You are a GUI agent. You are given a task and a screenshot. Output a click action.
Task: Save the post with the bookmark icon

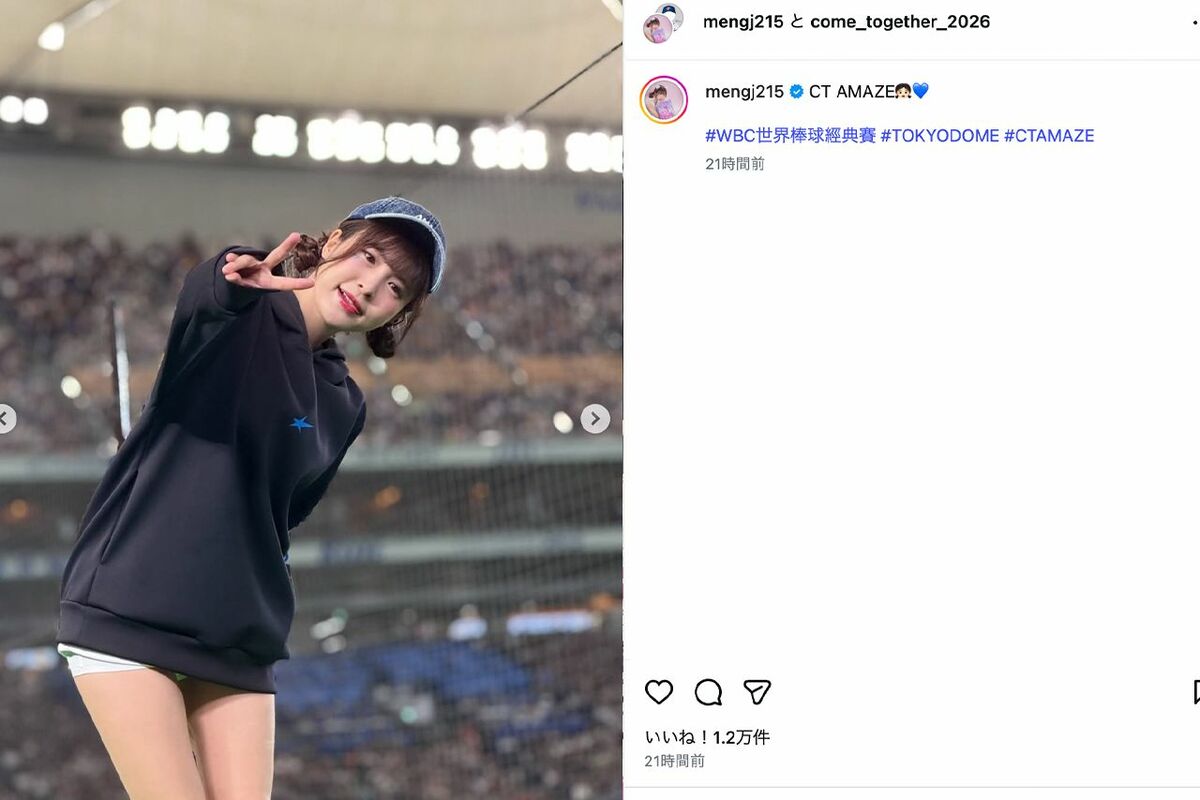[x=1195, y=692]
